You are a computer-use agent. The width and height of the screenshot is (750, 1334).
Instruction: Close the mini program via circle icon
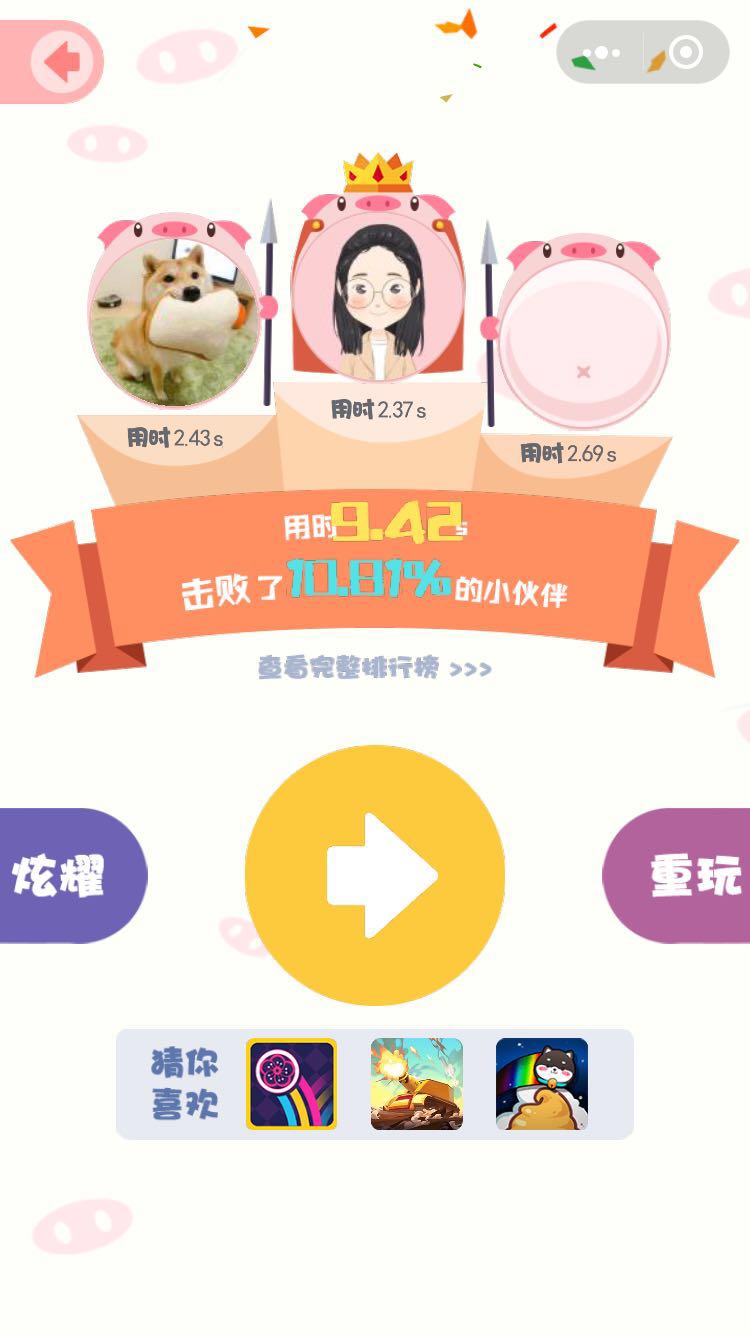pyautogui.click(x=686, y=52)
